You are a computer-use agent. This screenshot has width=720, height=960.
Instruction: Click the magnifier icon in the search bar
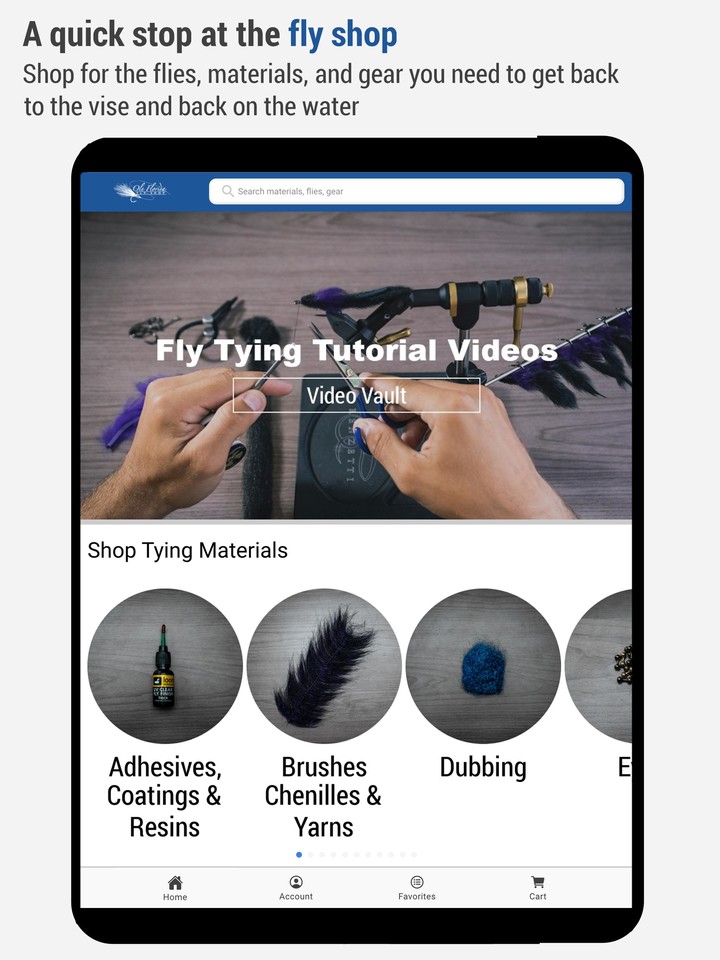click(x=227, y=189)
